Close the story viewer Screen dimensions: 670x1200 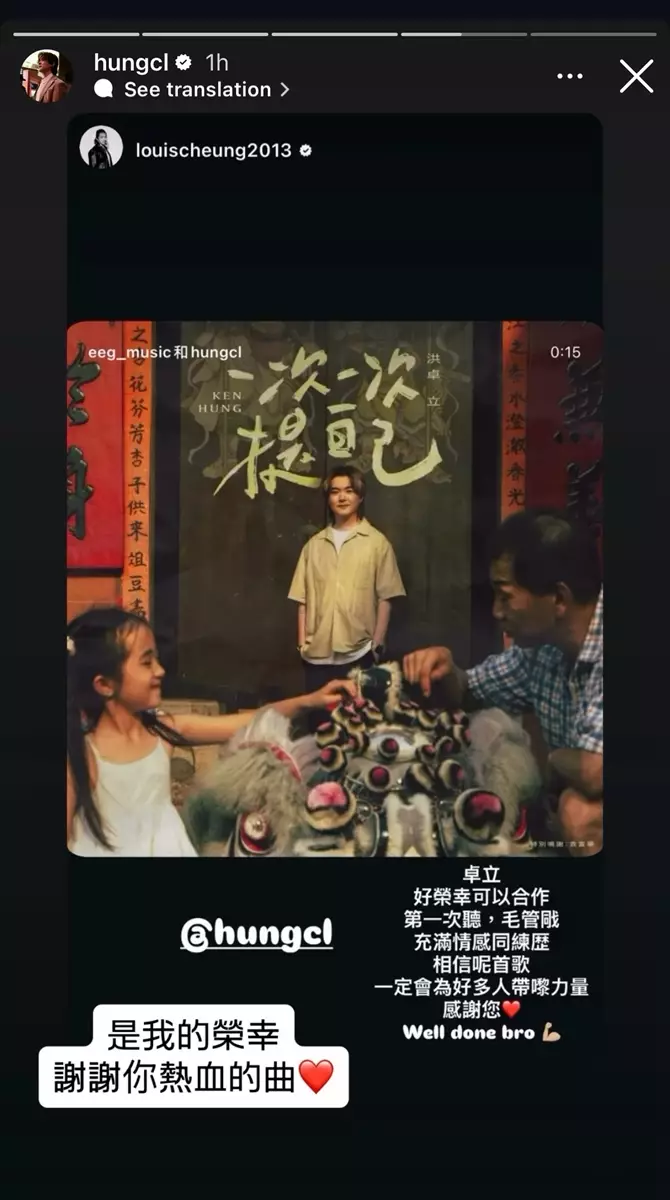tap(636, 76)
